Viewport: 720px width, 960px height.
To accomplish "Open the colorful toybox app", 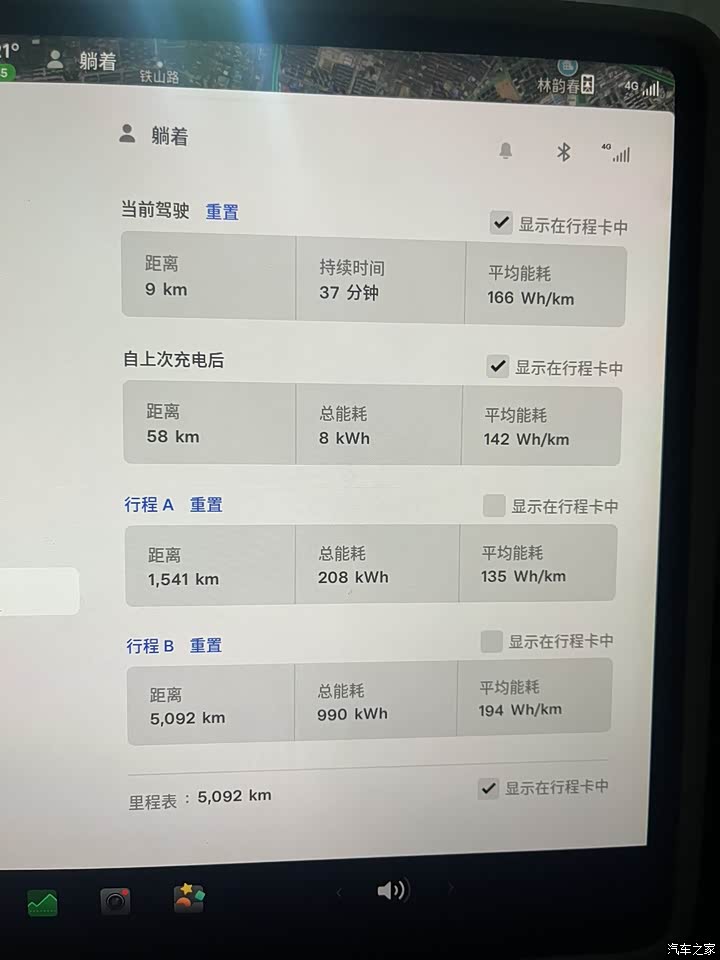I will 188,897.
